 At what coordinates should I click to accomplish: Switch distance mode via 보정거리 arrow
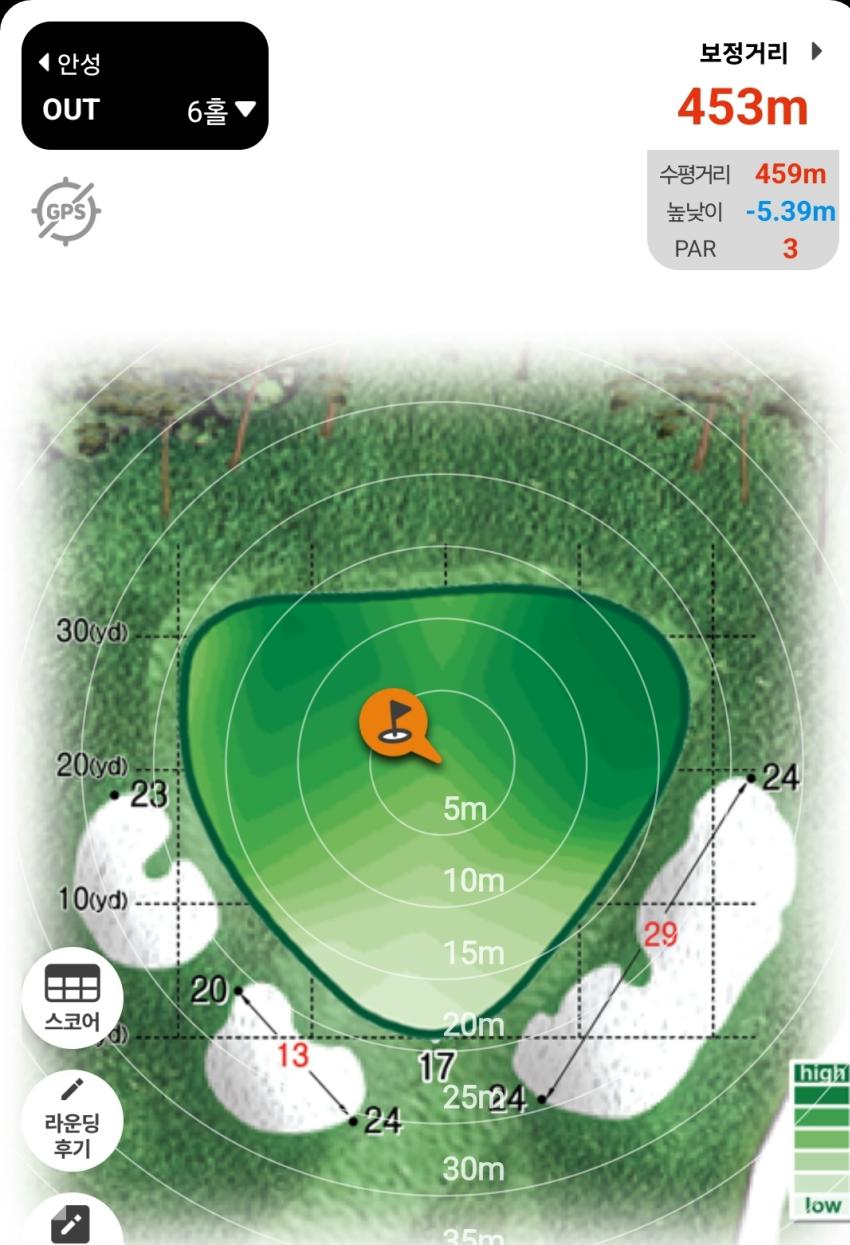click(816, 52)
